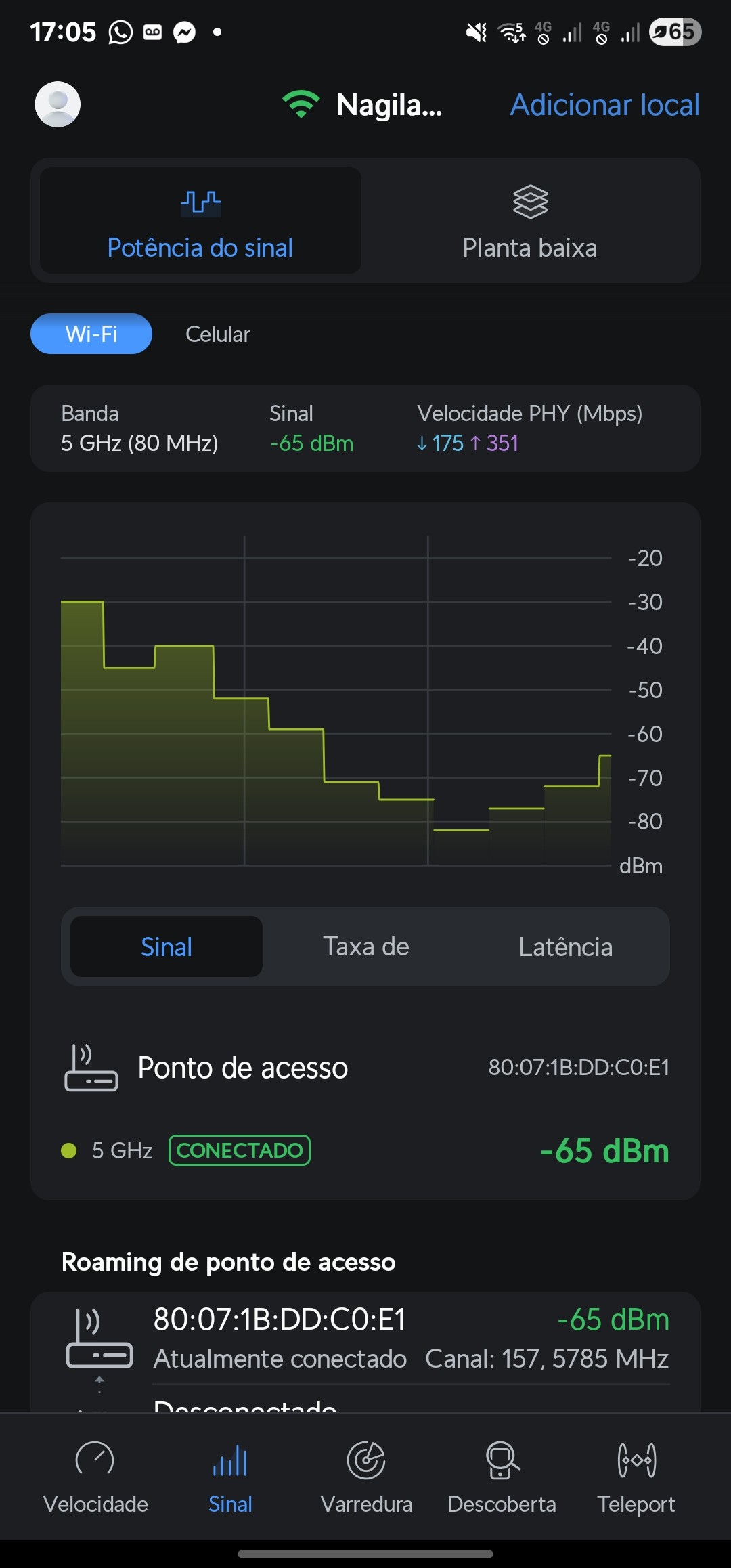Switch to the Descoberta tab
Screen dimensions: 731x1568
pos(502,1476)
